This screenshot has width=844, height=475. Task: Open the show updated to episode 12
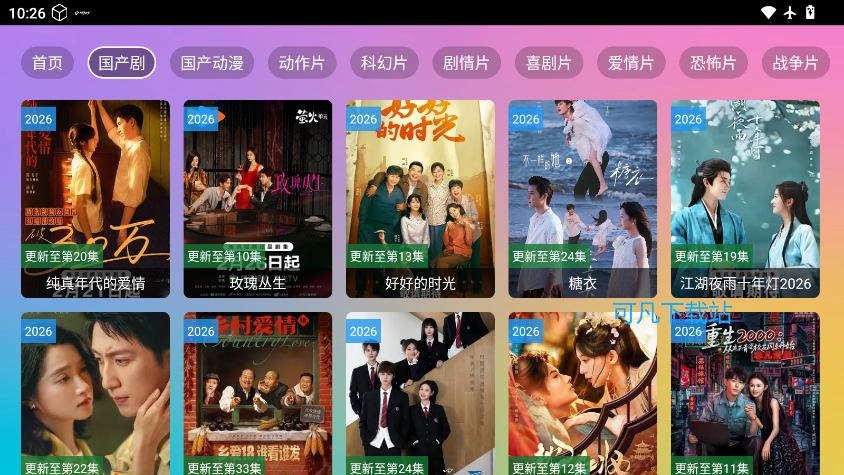[583, 395]
